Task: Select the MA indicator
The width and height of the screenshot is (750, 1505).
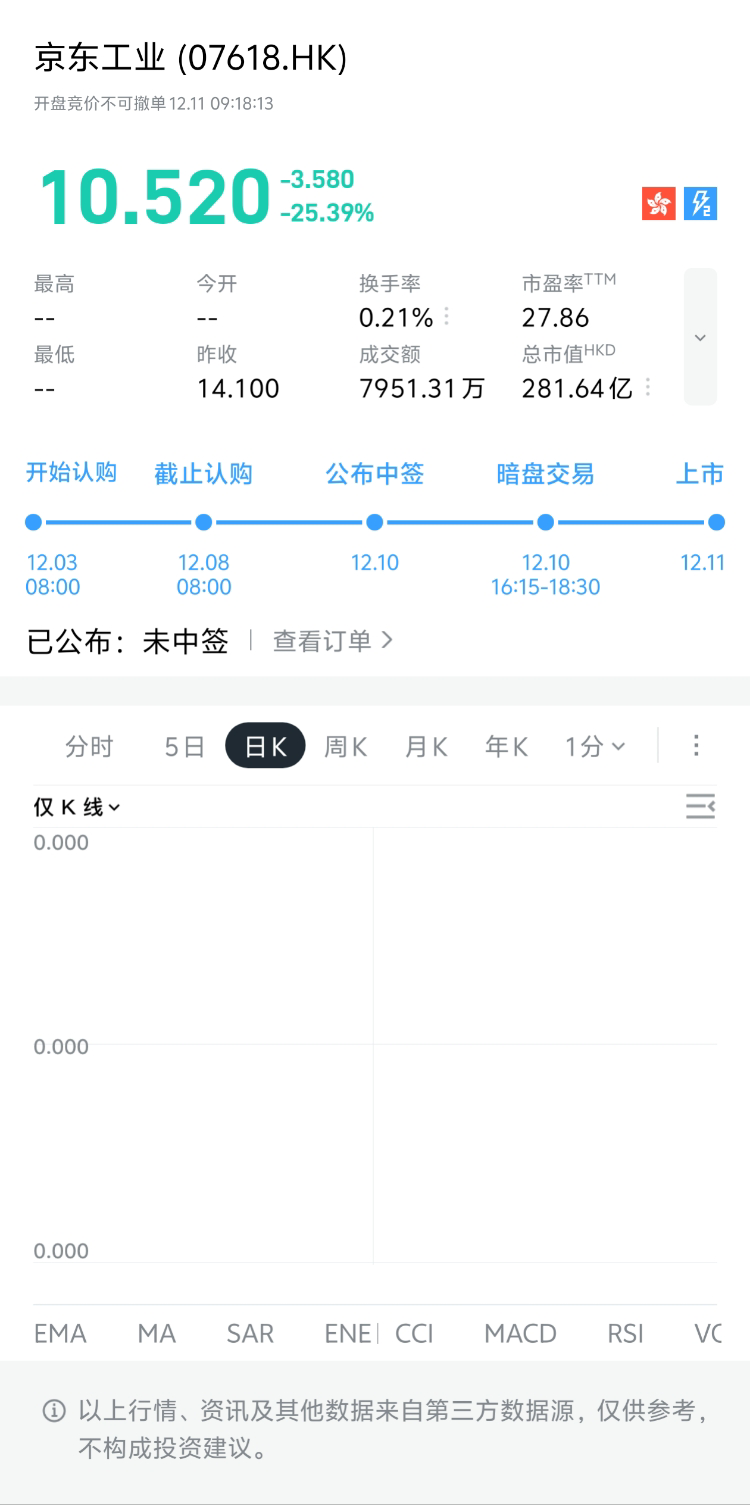Action: click(156, 1333)
